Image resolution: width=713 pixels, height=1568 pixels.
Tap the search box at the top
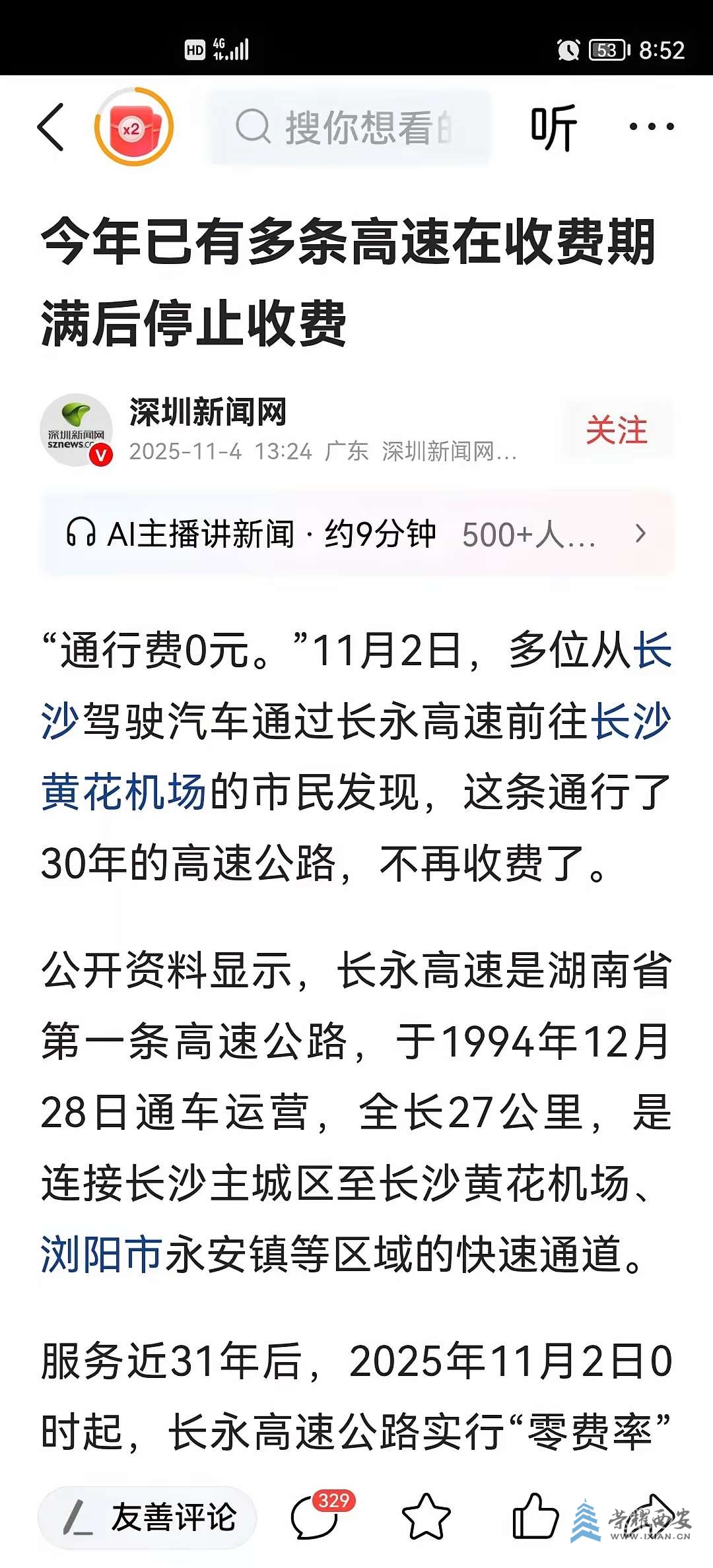pyautogui.click(x=351, y=127)
